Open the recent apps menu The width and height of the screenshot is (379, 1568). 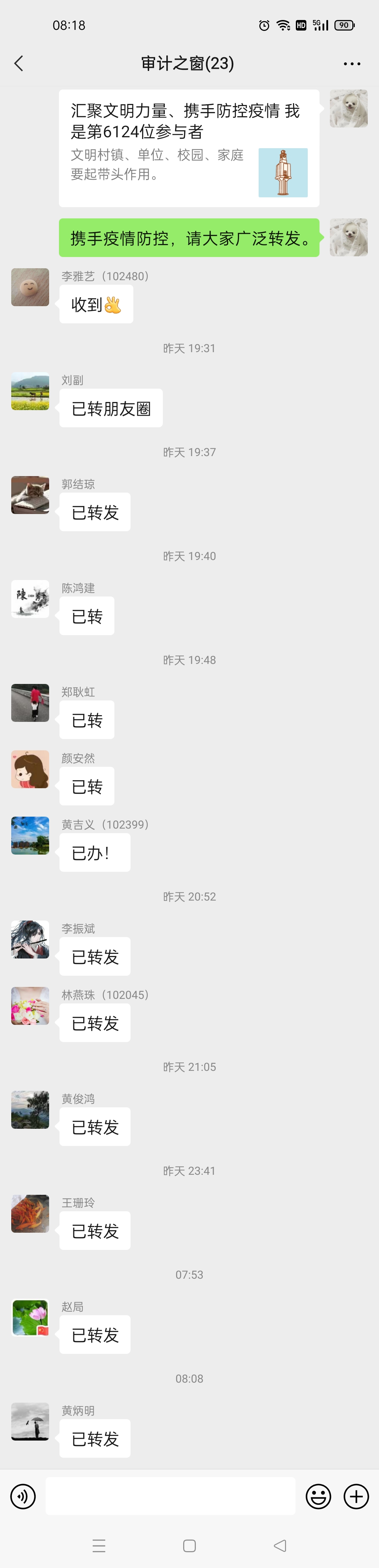pos(99,1546)
